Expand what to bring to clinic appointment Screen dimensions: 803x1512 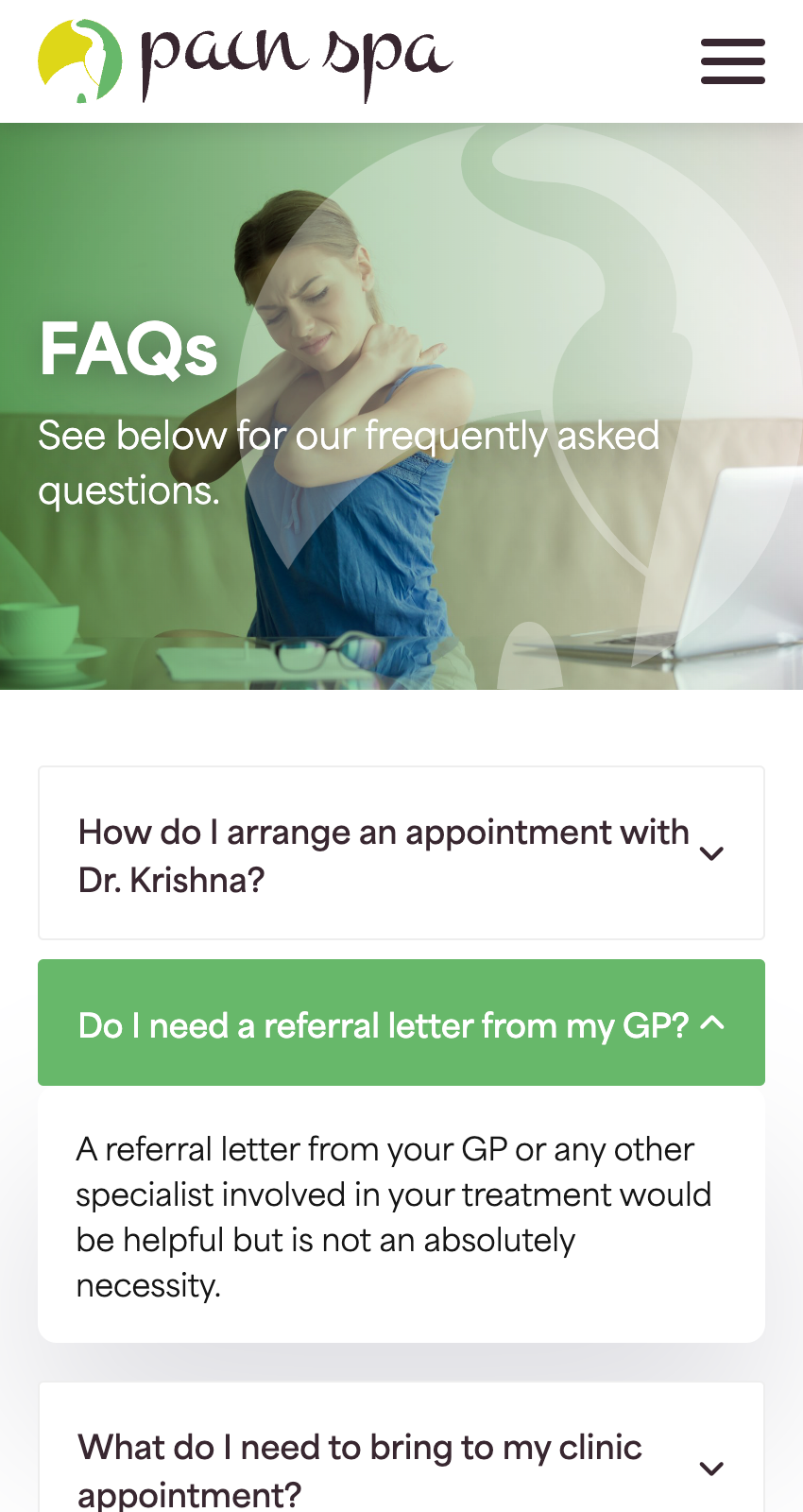(401, 1467)
